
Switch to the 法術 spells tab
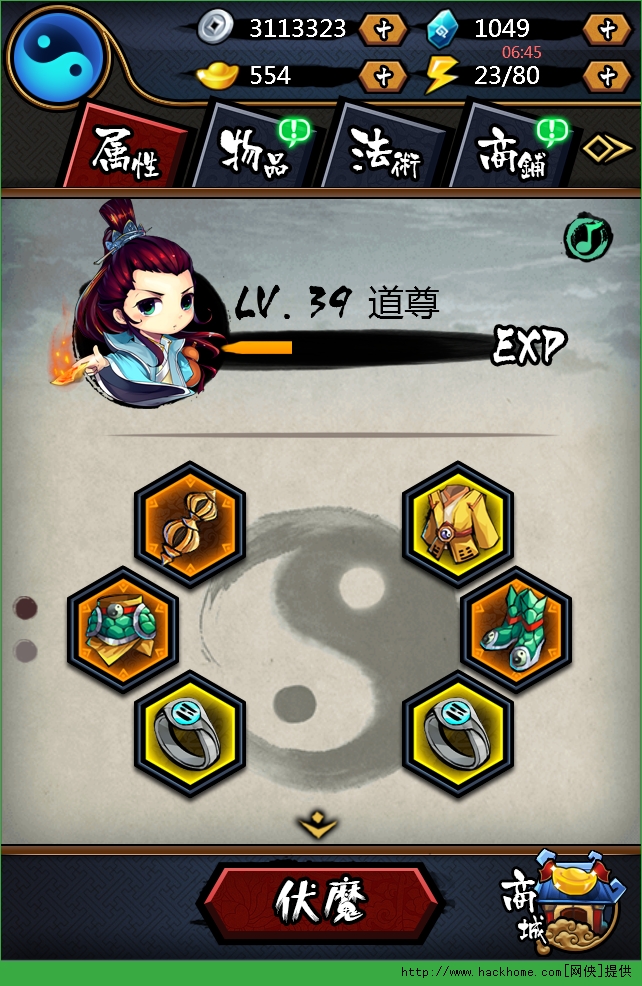(385, 151)
